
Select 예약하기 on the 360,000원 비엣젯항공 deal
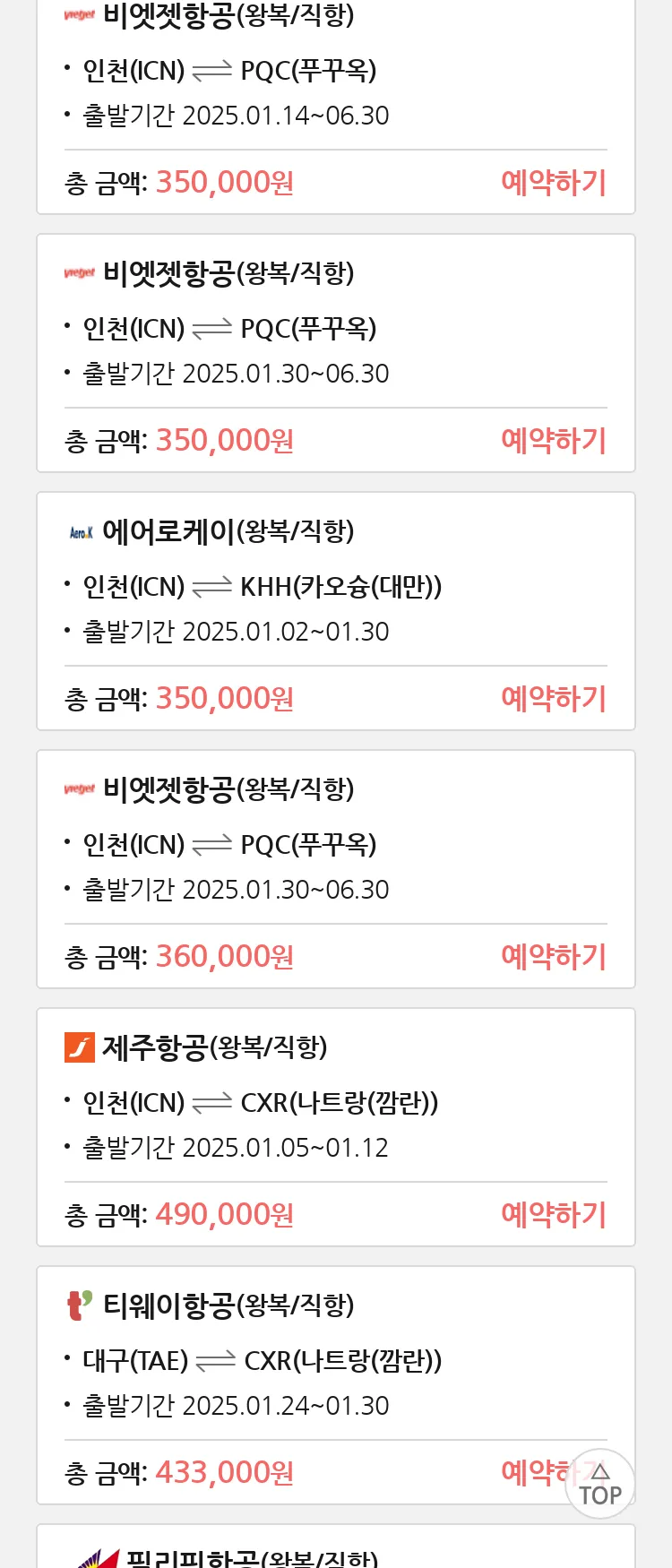pos(554,957)
